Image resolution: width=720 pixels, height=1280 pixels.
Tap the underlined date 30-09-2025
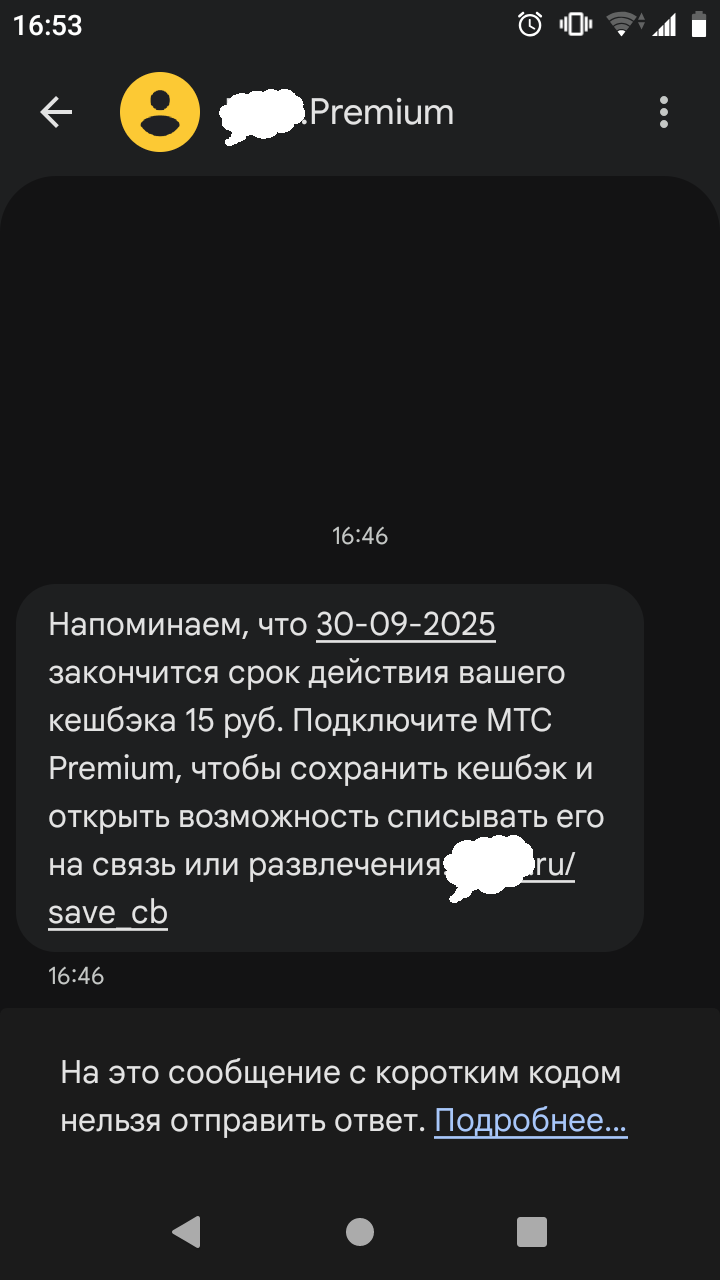406,625
